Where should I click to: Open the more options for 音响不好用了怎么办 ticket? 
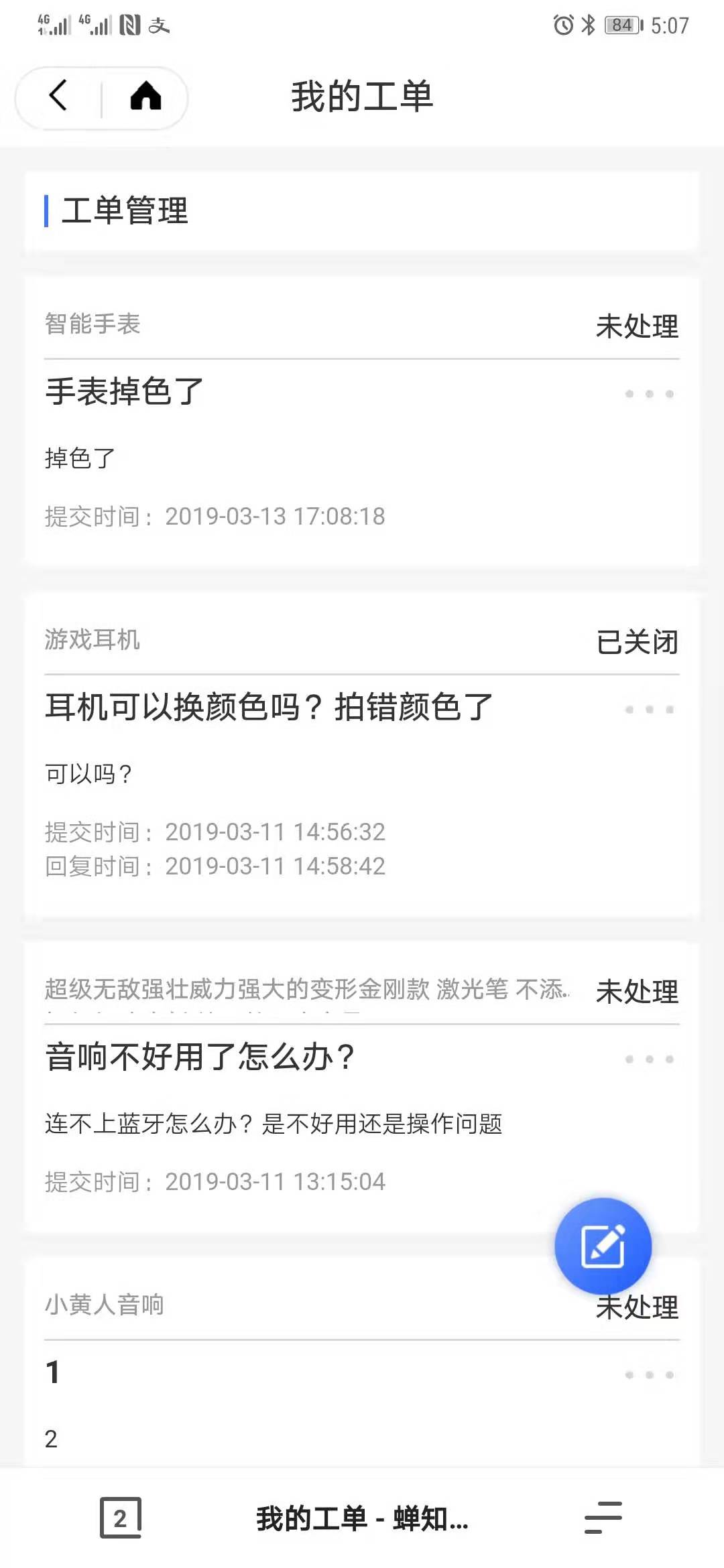(x=649, y=1059)
